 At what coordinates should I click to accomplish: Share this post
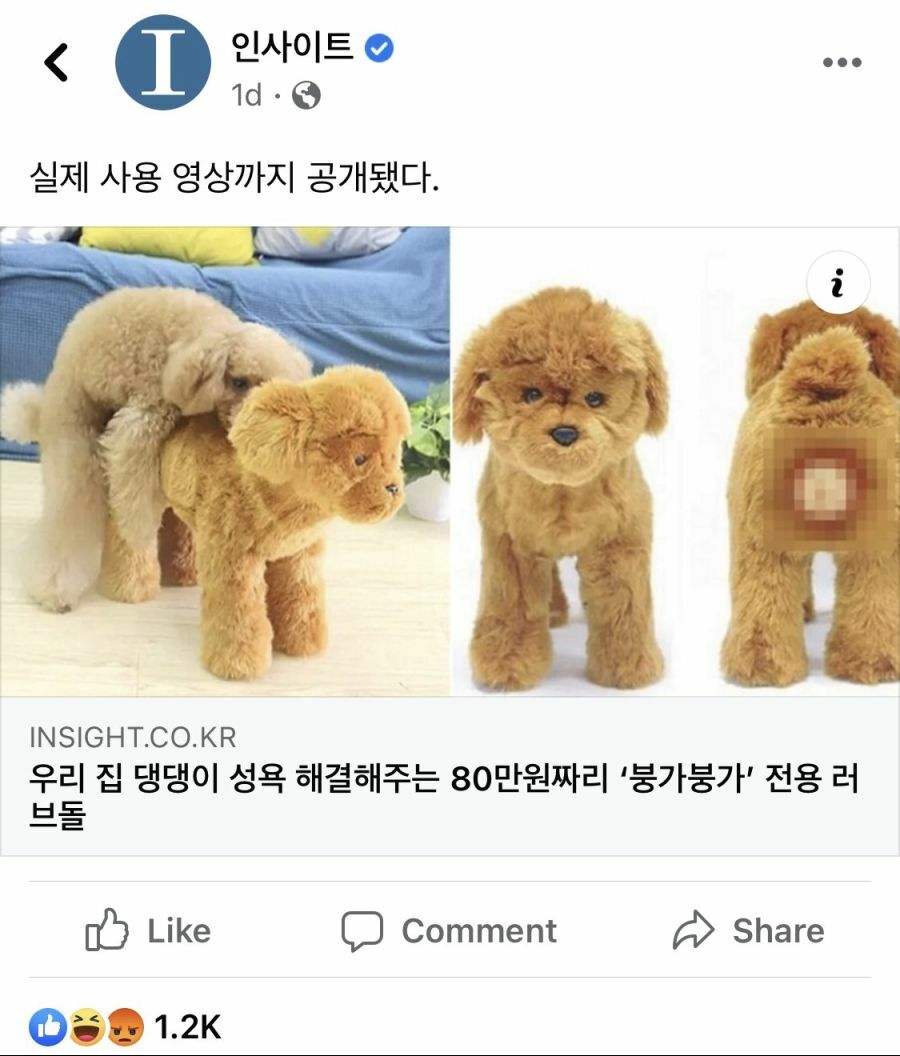point(748,931)
